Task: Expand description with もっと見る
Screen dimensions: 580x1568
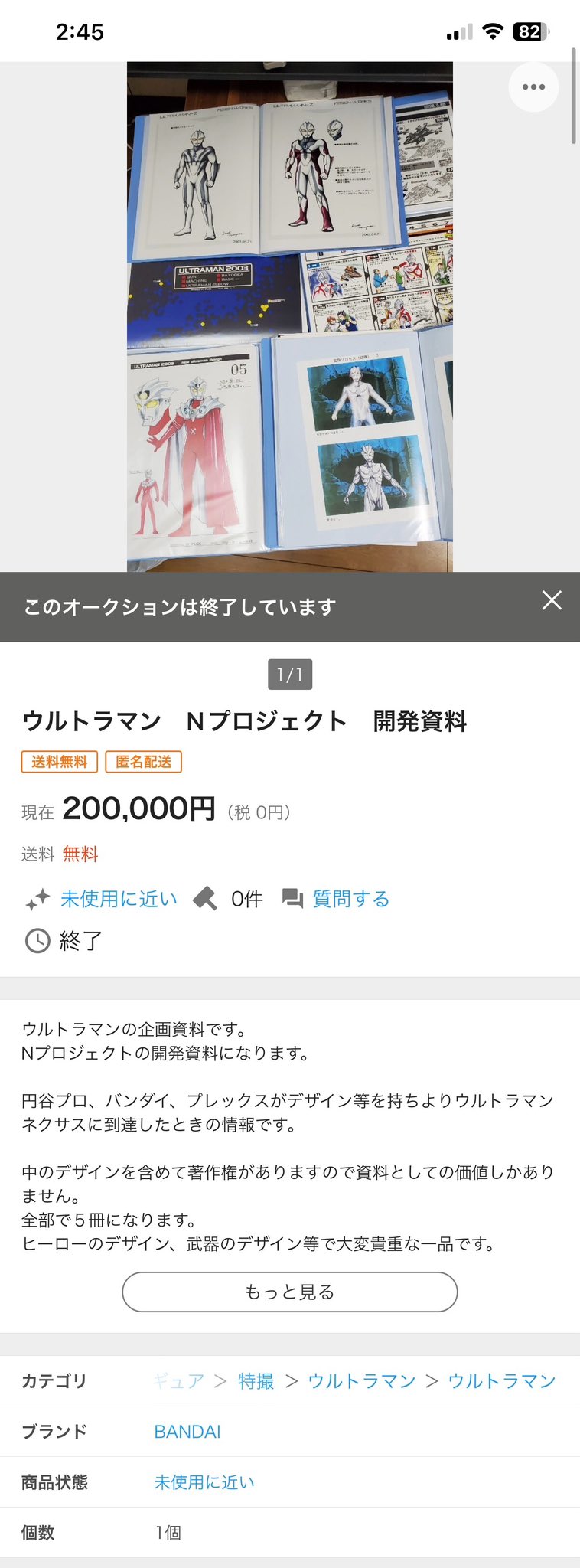Action: pyautogui.click(x=289, y=1292)
